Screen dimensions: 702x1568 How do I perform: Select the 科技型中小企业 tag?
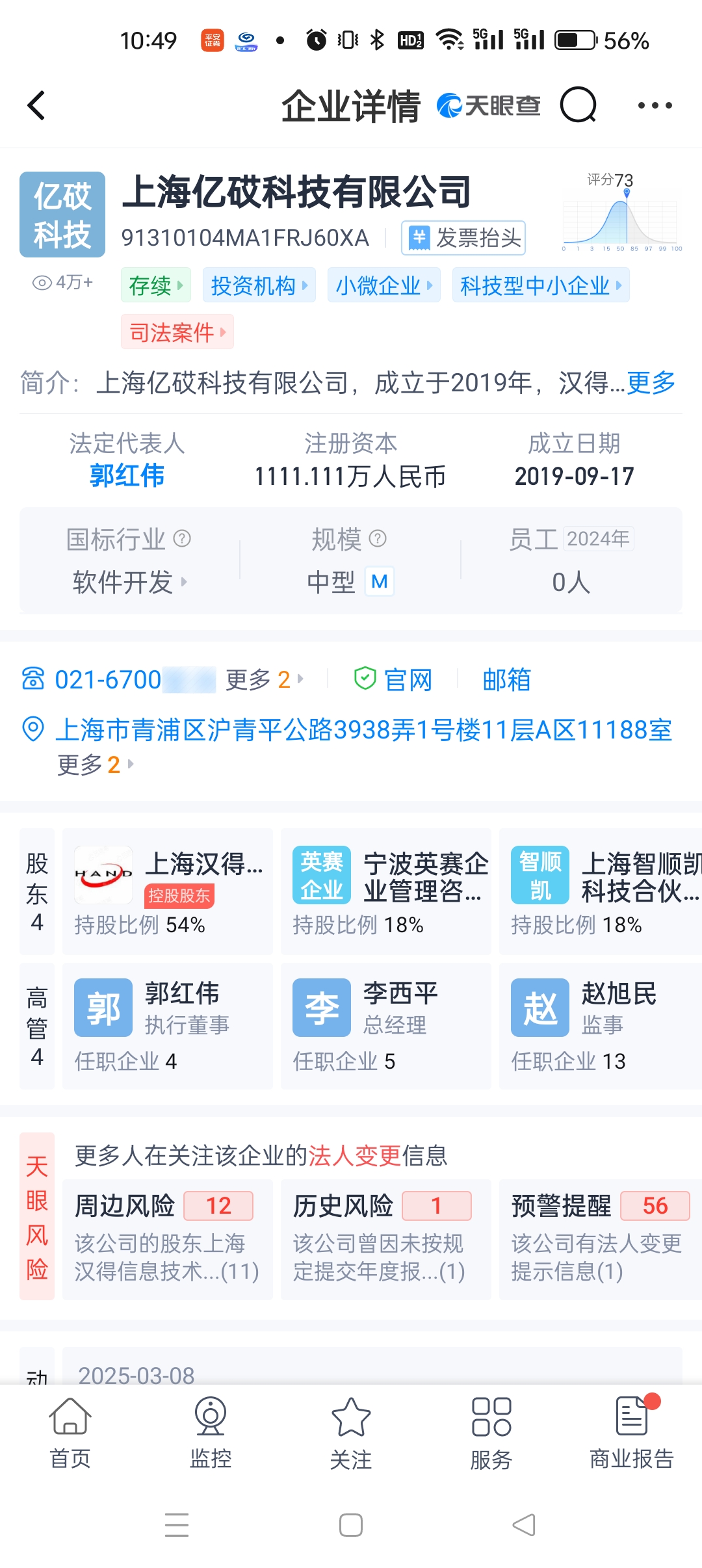point(540,285)
